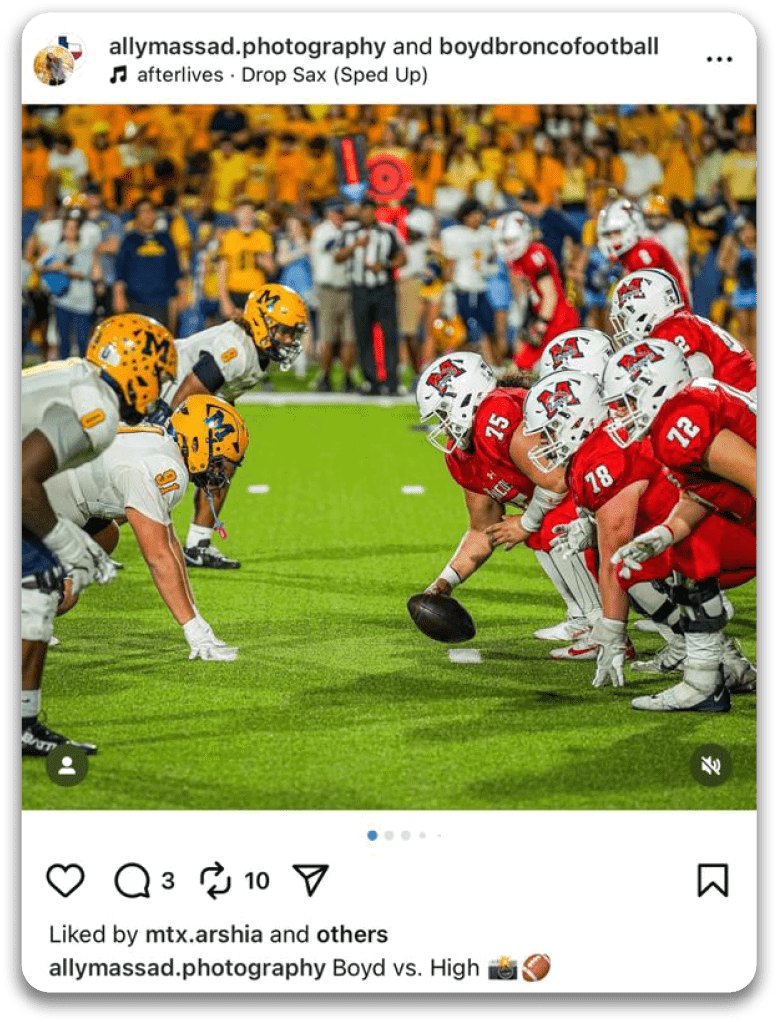
Task: See others who liked this post
Action: pos(352,935)
